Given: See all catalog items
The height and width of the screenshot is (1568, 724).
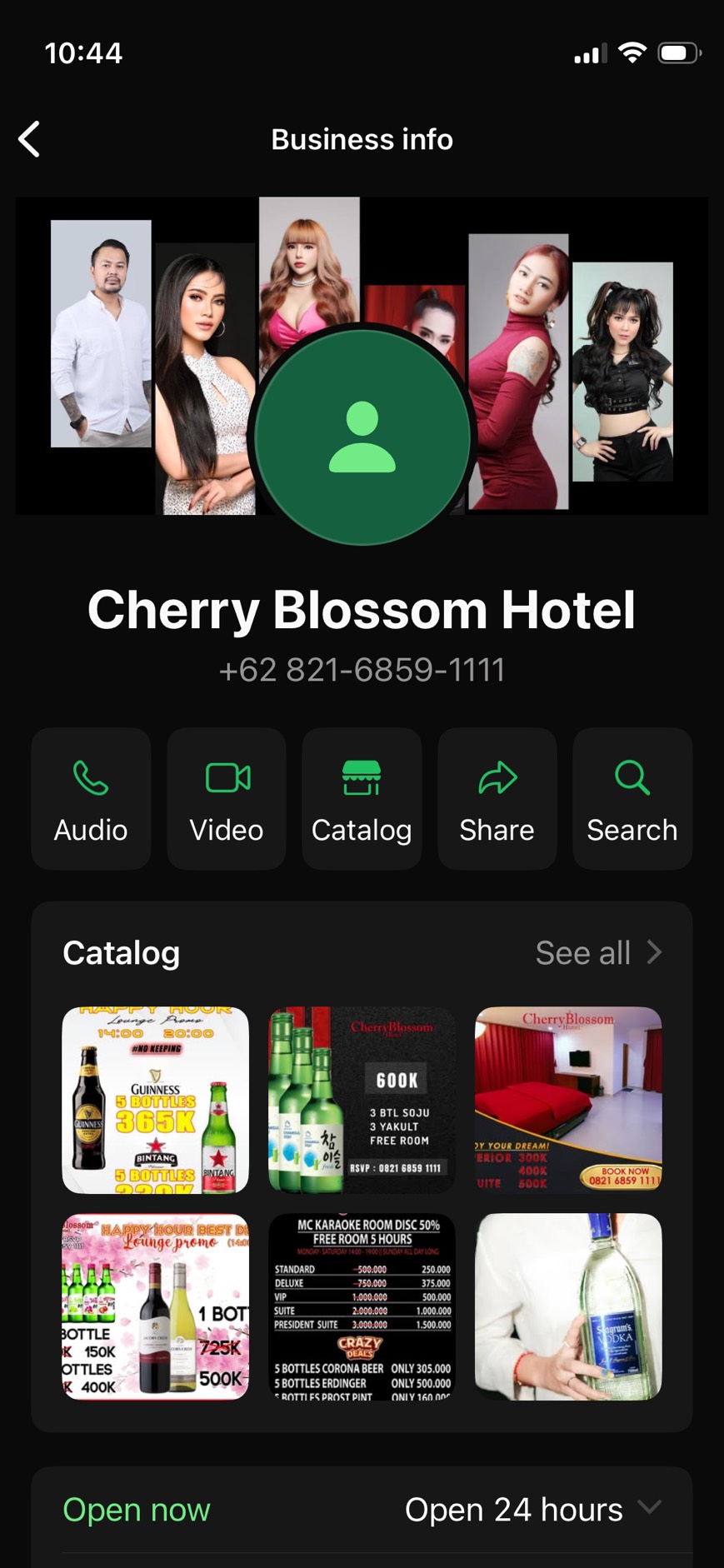Looking at the screenshot, I should [598, 953].
